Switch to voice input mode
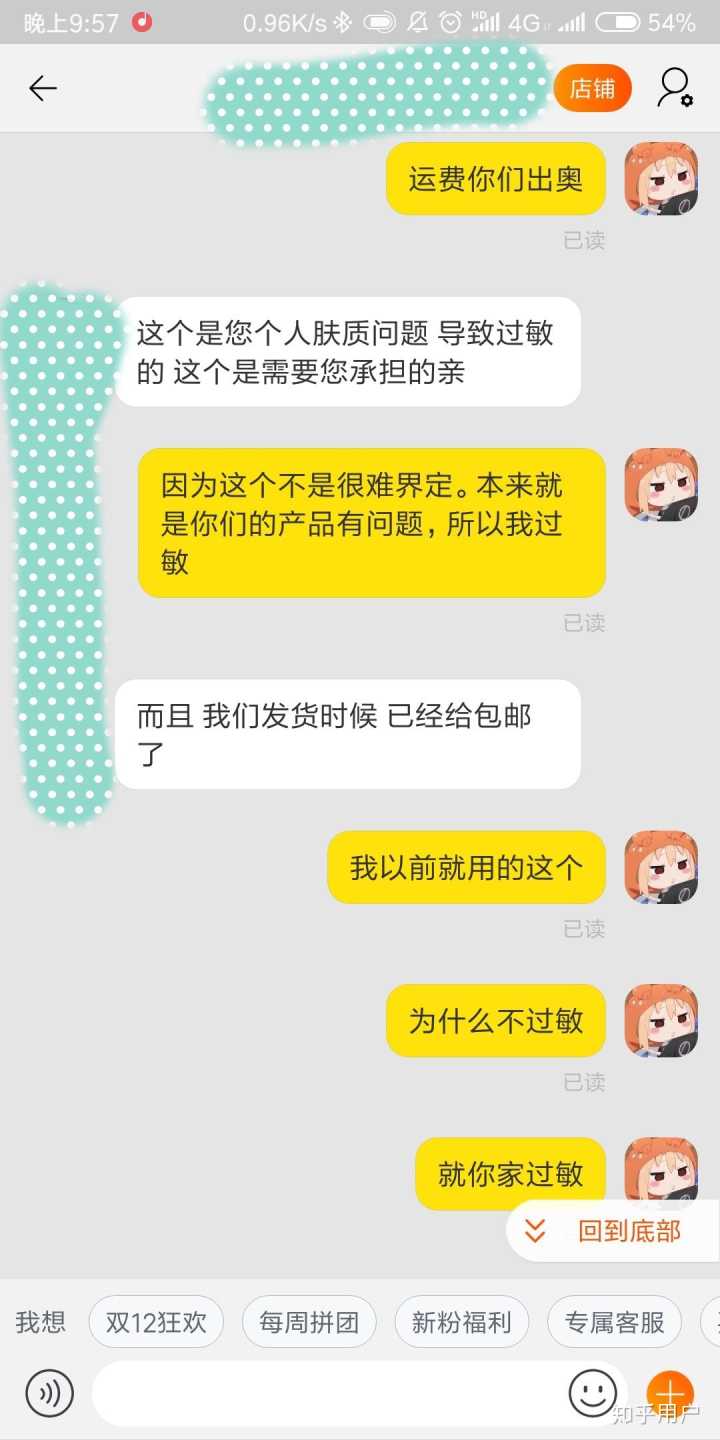 pyautogui.click(x=50, y=1393)
